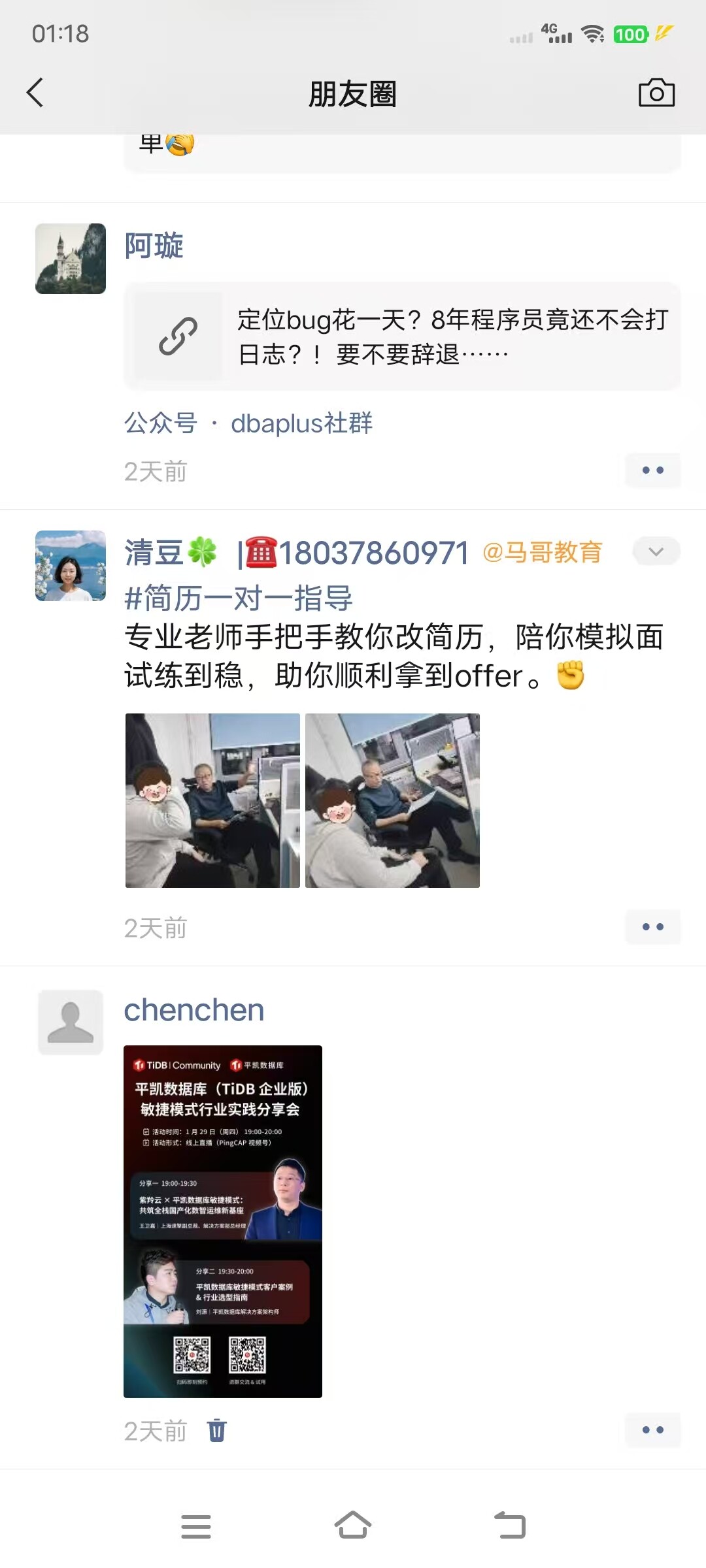Viewport: 706px width, 1568px height.
Task: View the first photo in 清豆's post
Action: click(212, 800)
